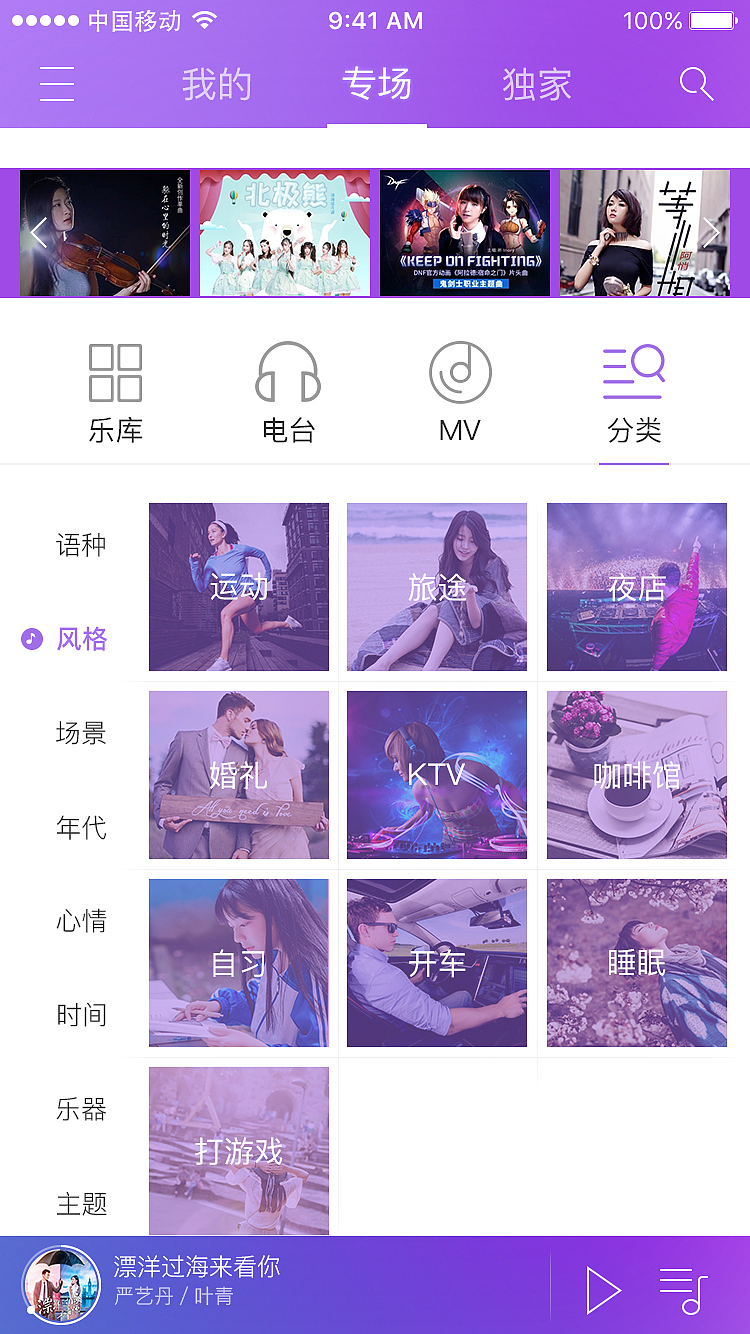The height and width of the screenshot is (1334, 750).
Task: Tap the search magnifier icon
Action: click(x=696, y=85)
